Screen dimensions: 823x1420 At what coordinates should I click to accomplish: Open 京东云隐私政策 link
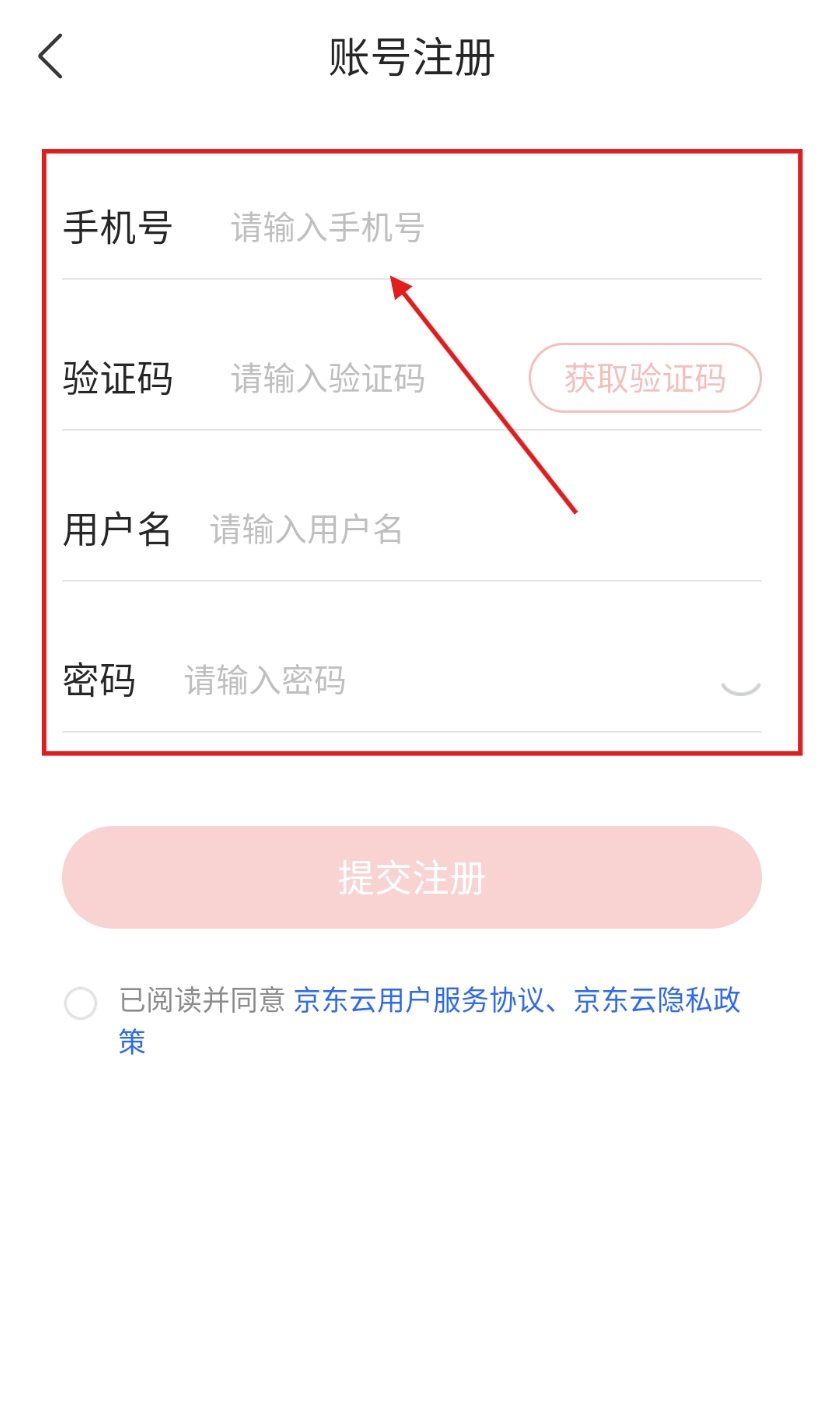(656, 1000)
